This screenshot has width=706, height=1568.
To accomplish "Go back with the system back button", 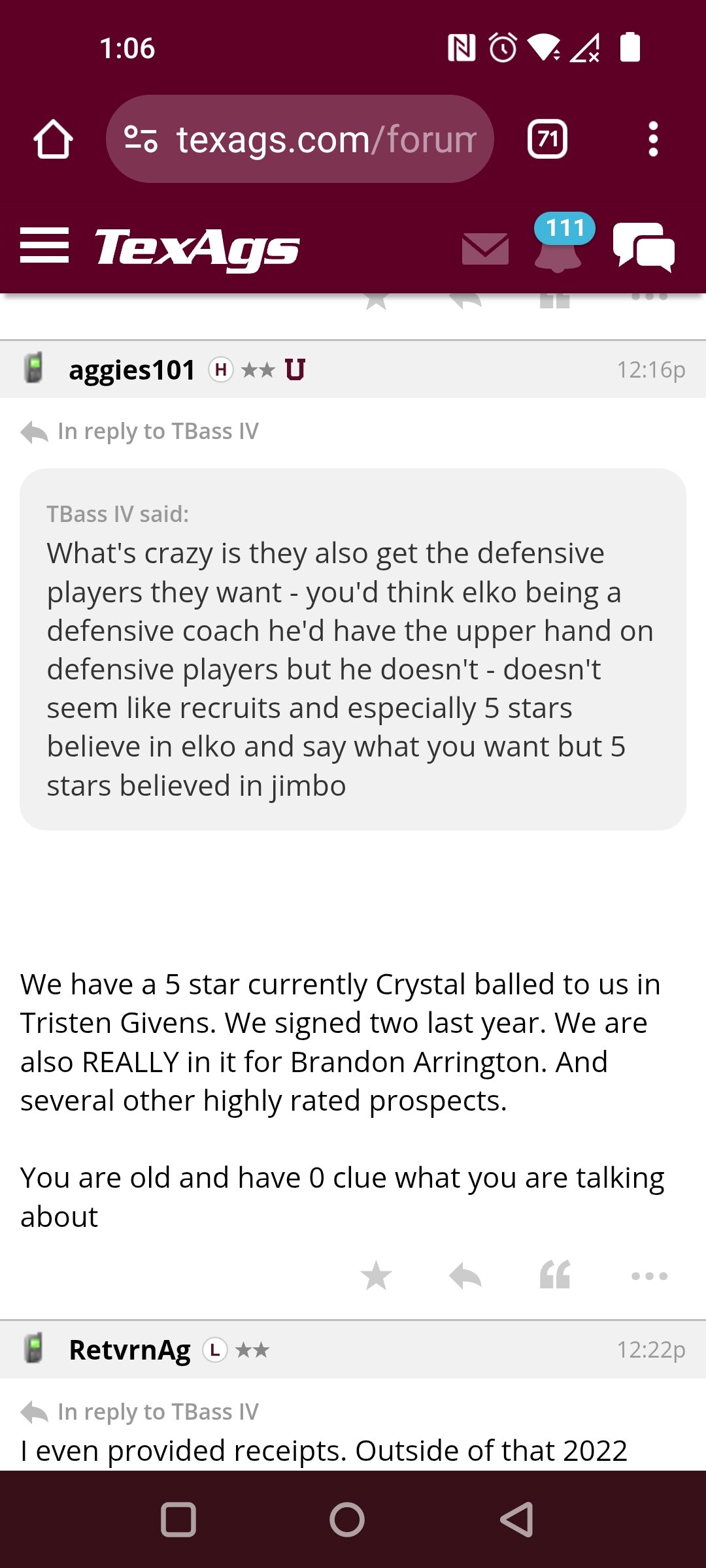I will coord(516,1520).
